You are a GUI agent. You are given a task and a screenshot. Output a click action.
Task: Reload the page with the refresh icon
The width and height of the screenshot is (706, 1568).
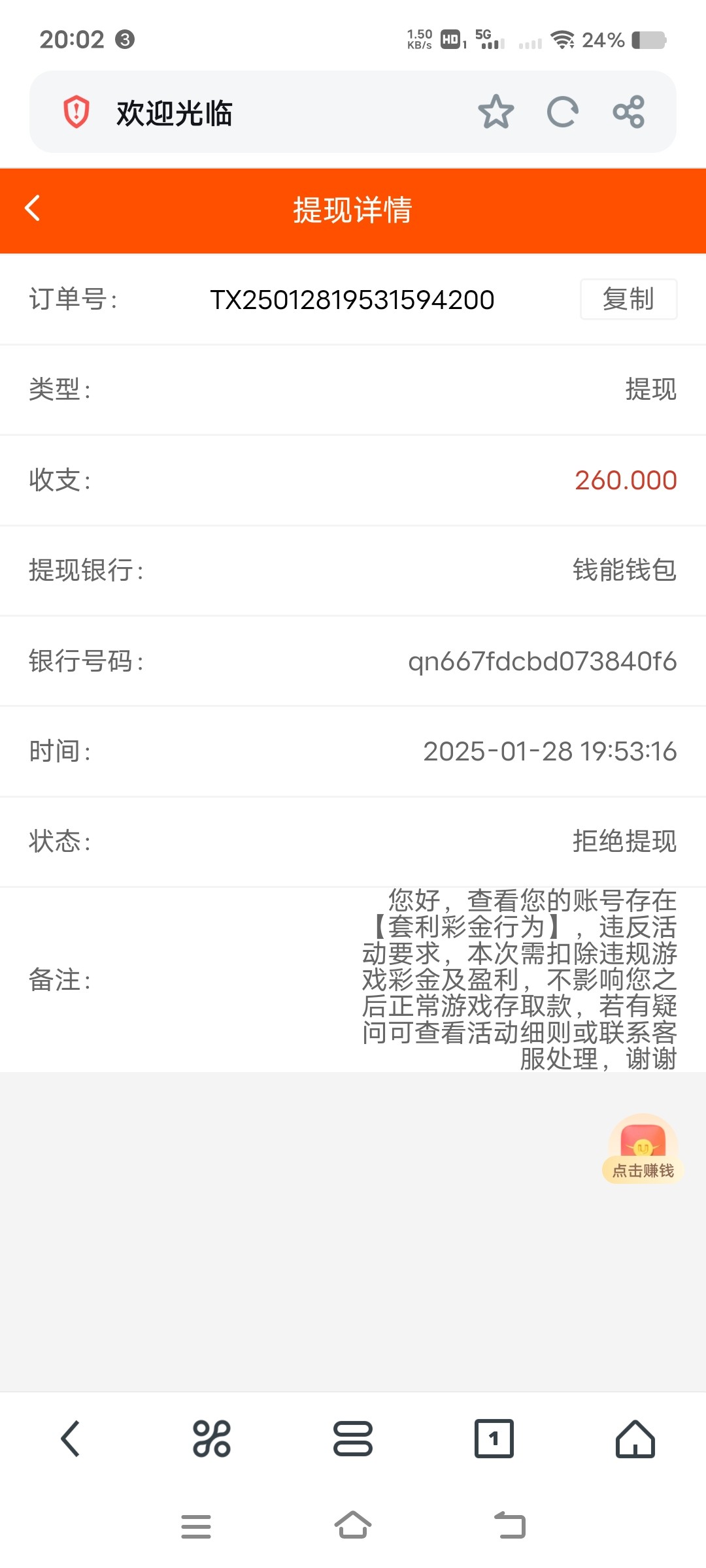[562, 112]
